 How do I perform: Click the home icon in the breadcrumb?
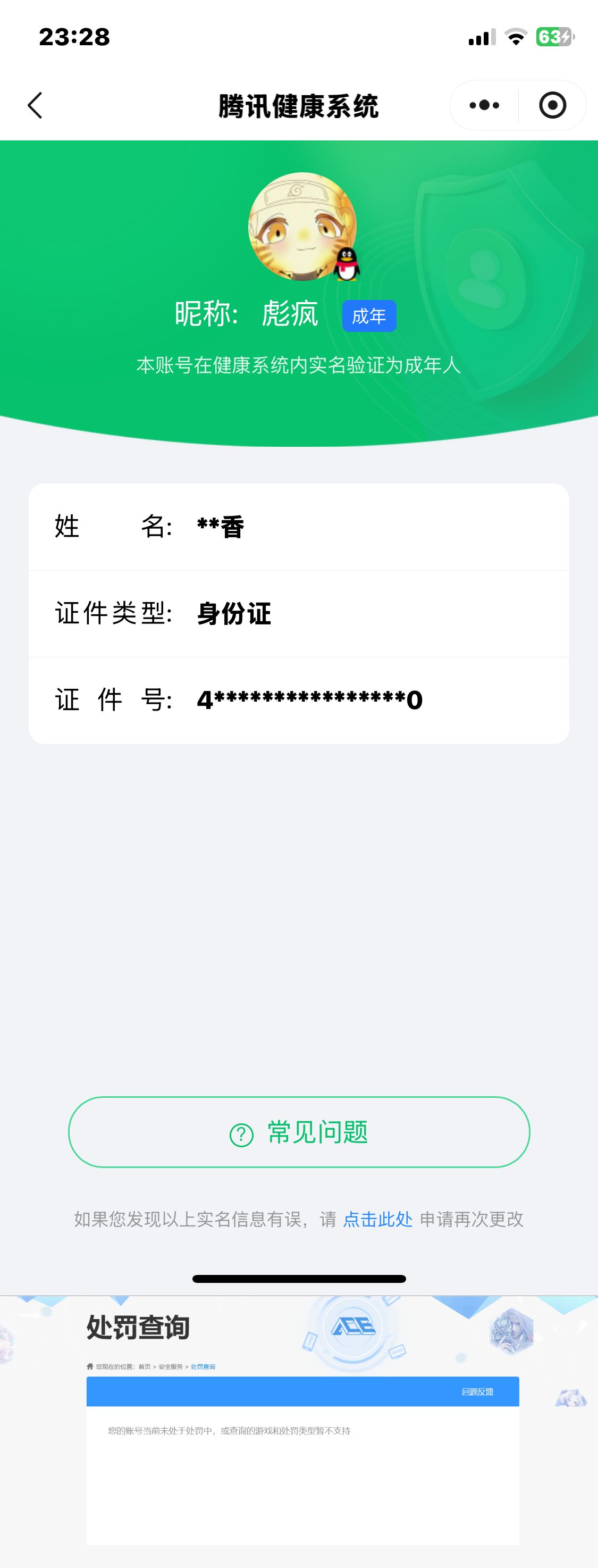pos(91,1367)
